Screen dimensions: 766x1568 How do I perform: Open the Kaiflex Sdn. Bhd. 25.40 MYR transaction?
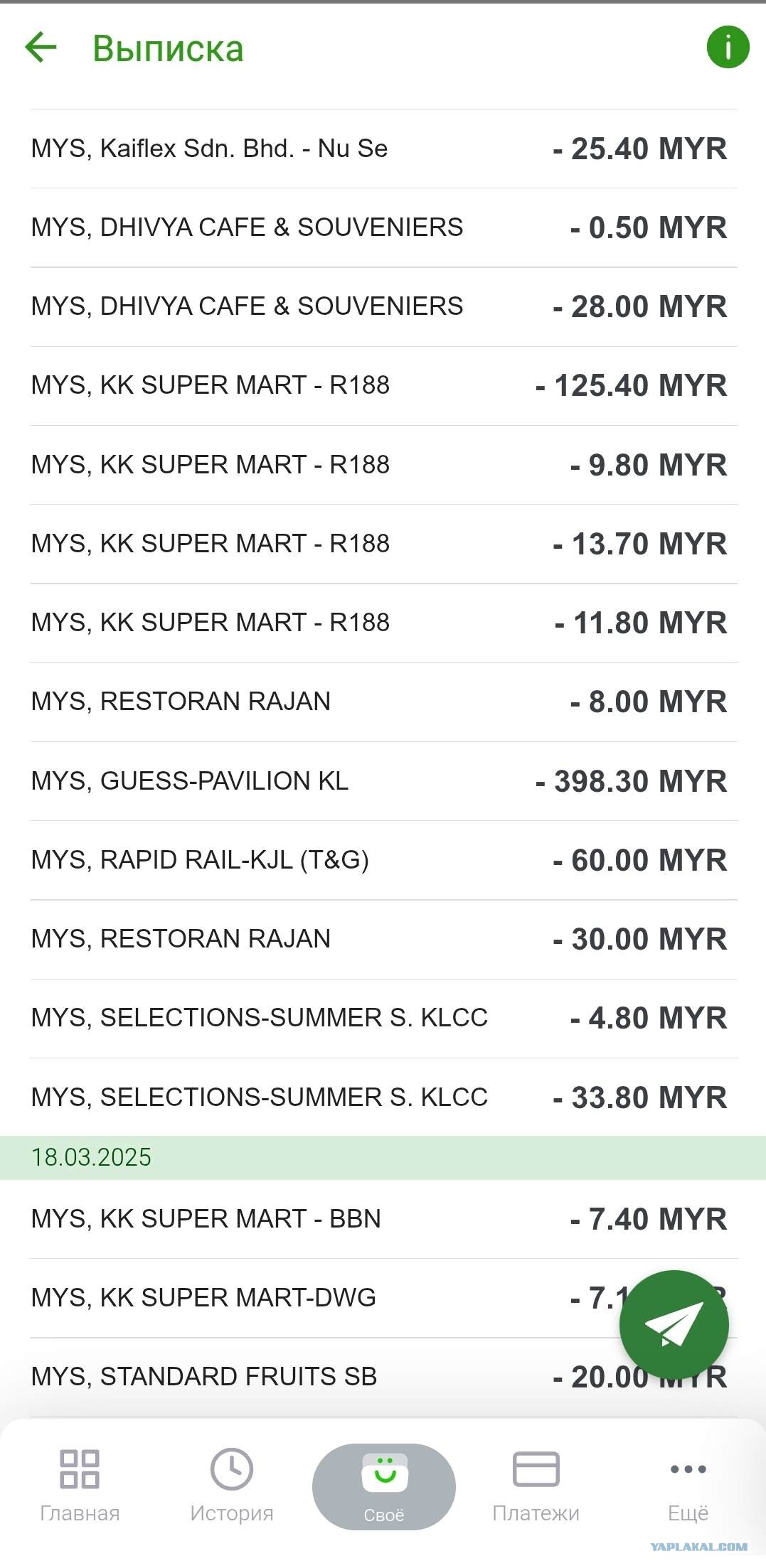[383, 149]
